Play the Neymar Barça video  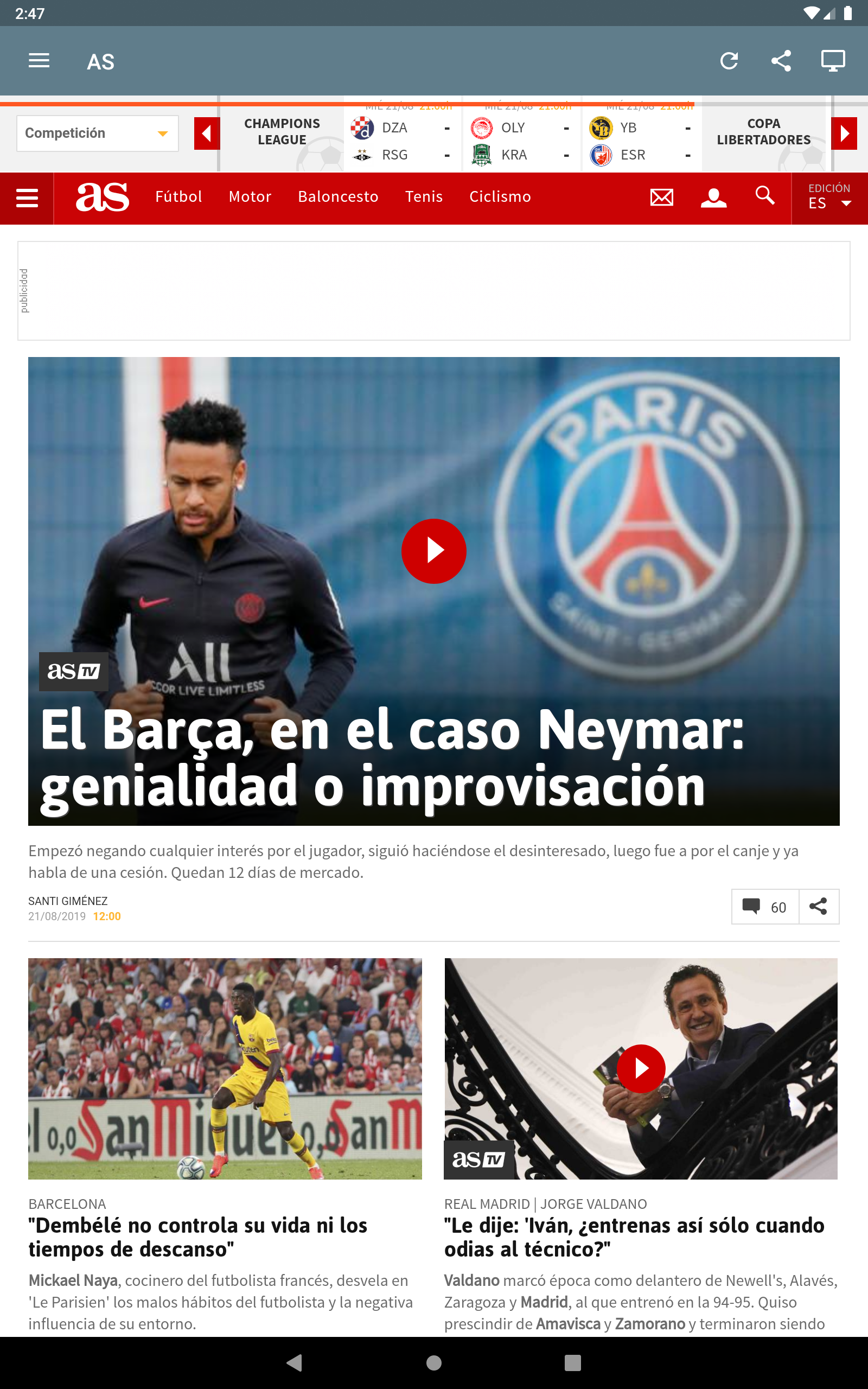(433, 551)
